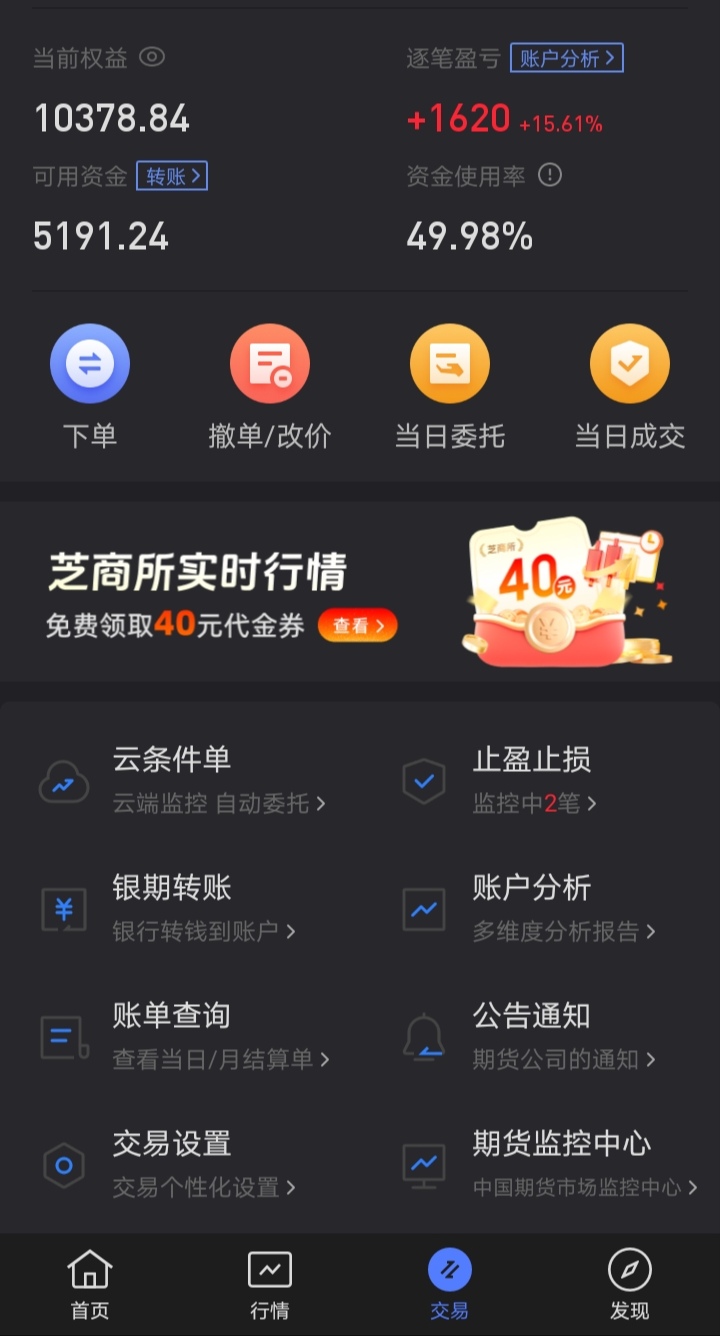Hide account equity via the eye icon

(152, 57)
